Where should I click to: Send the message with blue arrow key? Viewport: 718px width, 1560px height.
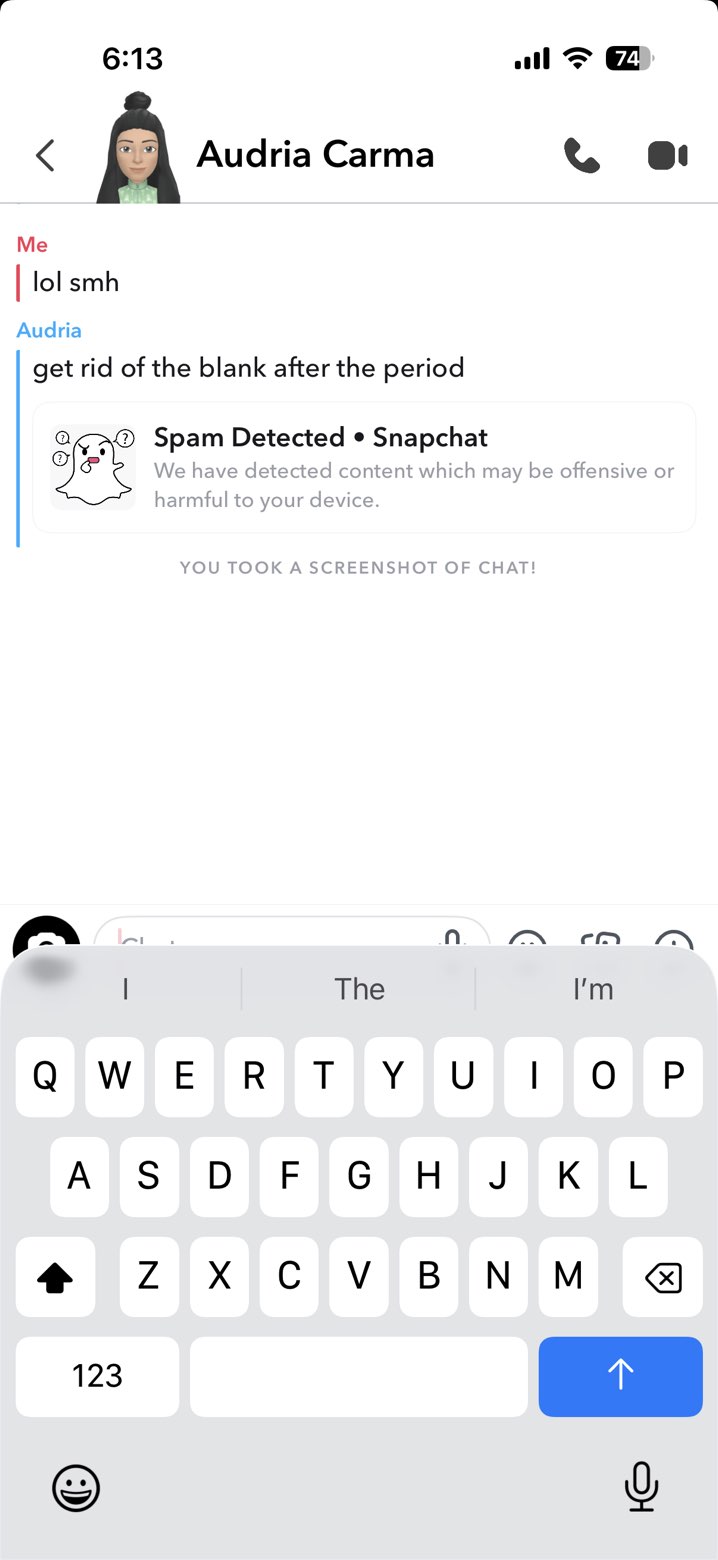point(620,1376)
